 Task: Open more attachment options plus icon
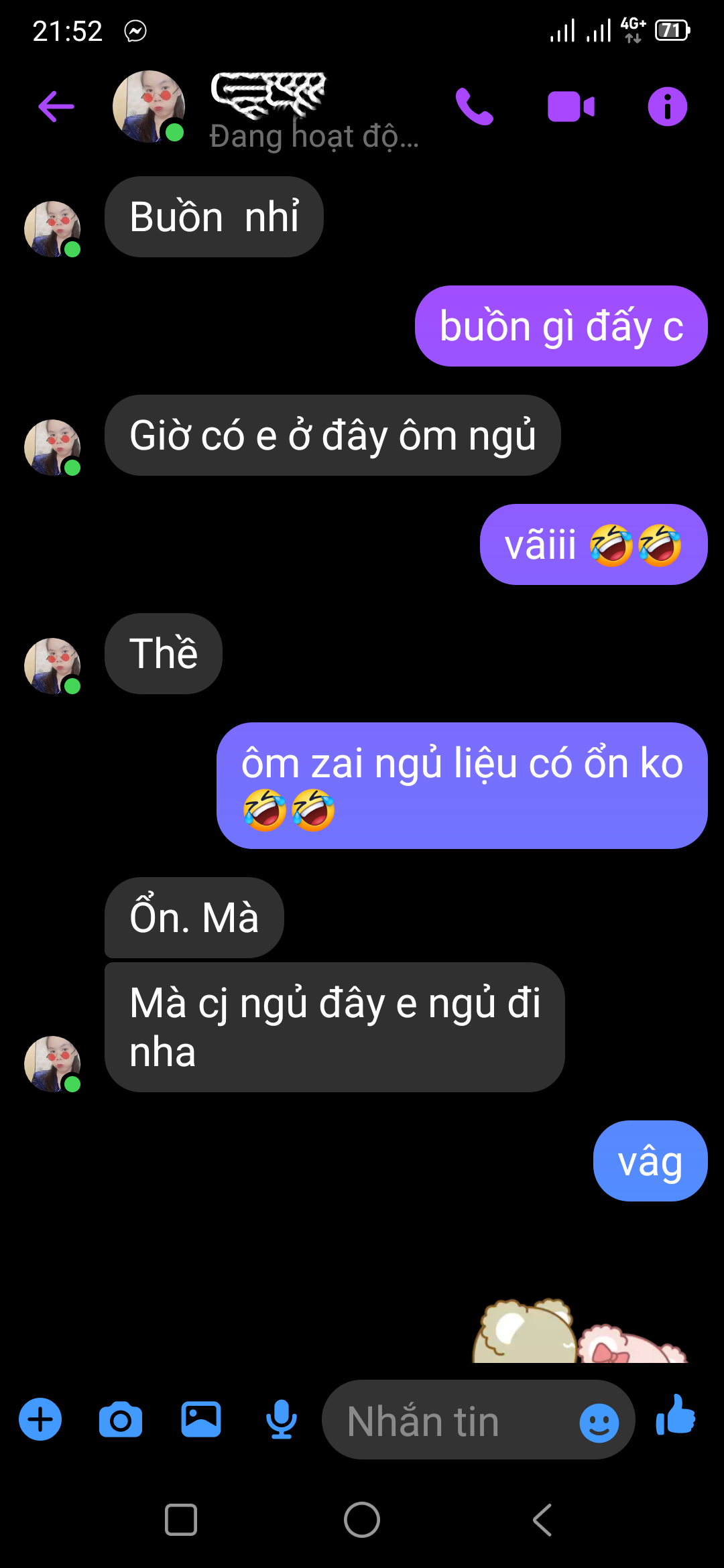pyautogui.click(x=40, y=1419)
